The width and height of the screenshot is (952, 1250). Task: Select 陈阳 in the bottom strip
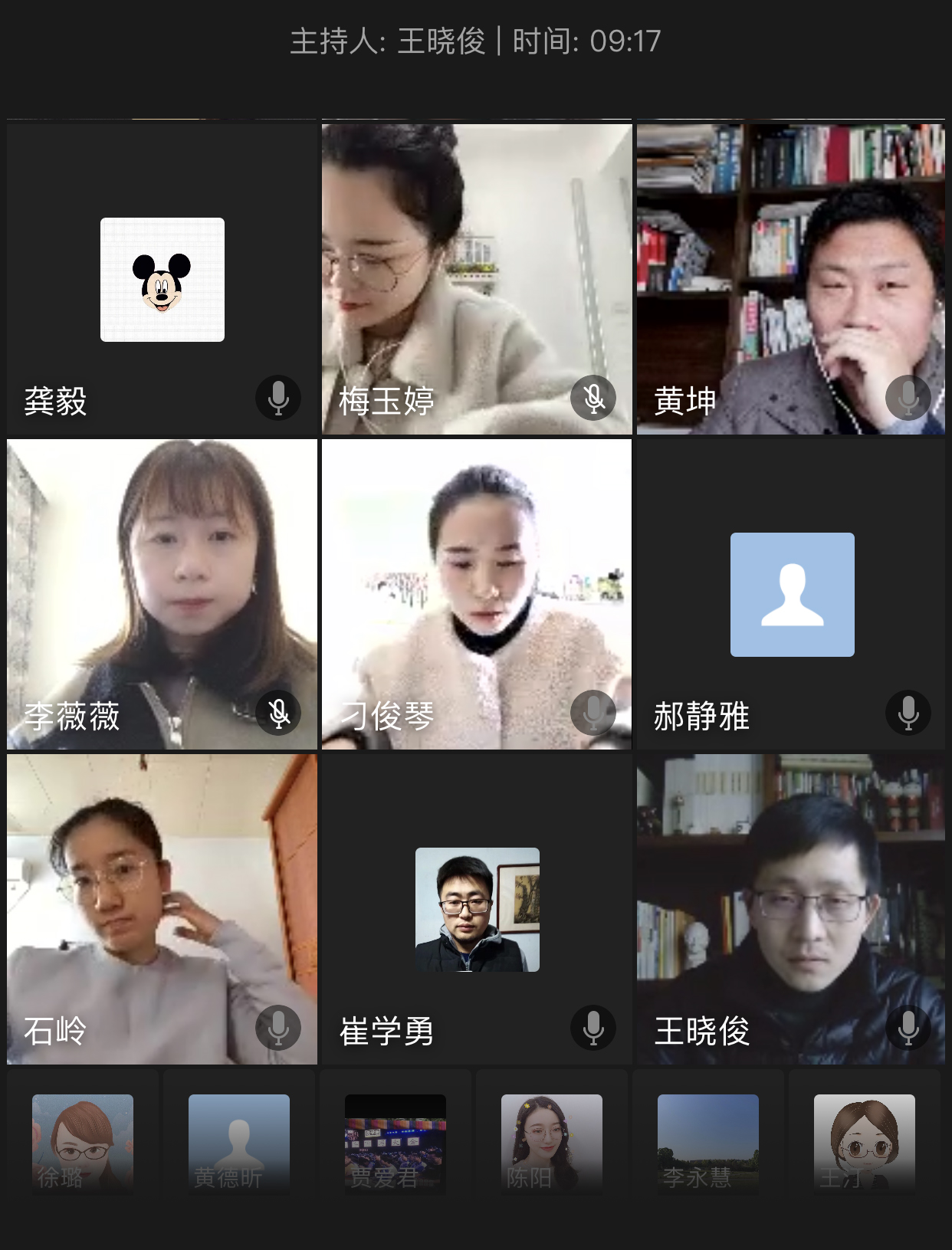pos(551,1143)
